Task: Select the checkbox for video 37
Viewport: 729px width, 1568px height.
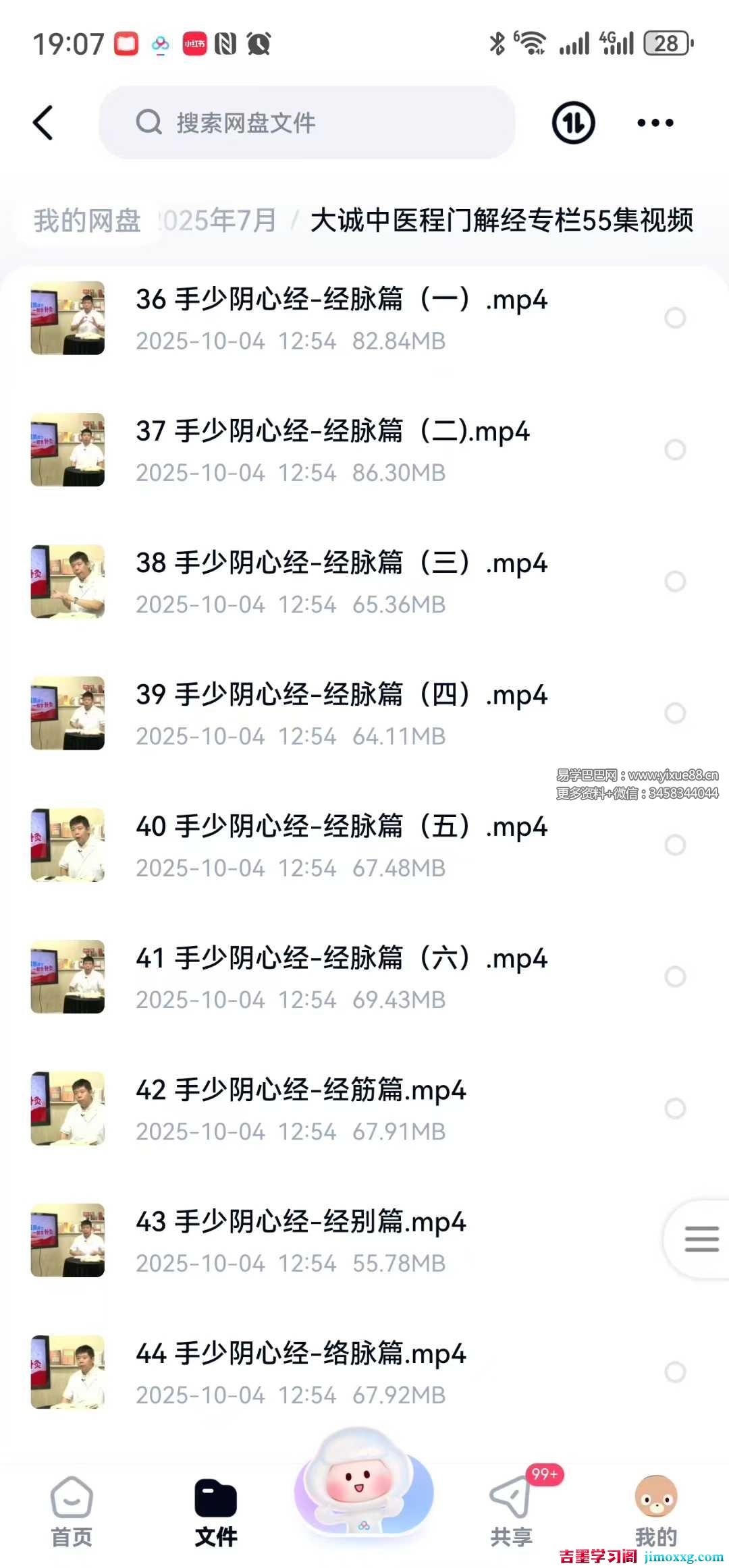Action: 675,449
